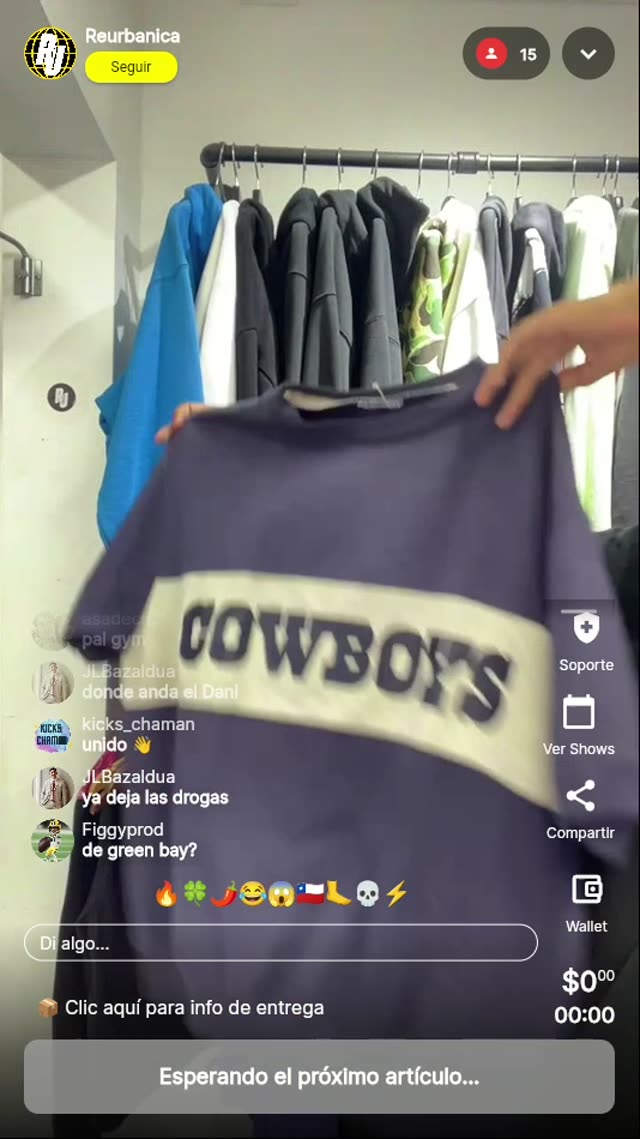Send the skull emoji reaction

[x=367, y=893]
